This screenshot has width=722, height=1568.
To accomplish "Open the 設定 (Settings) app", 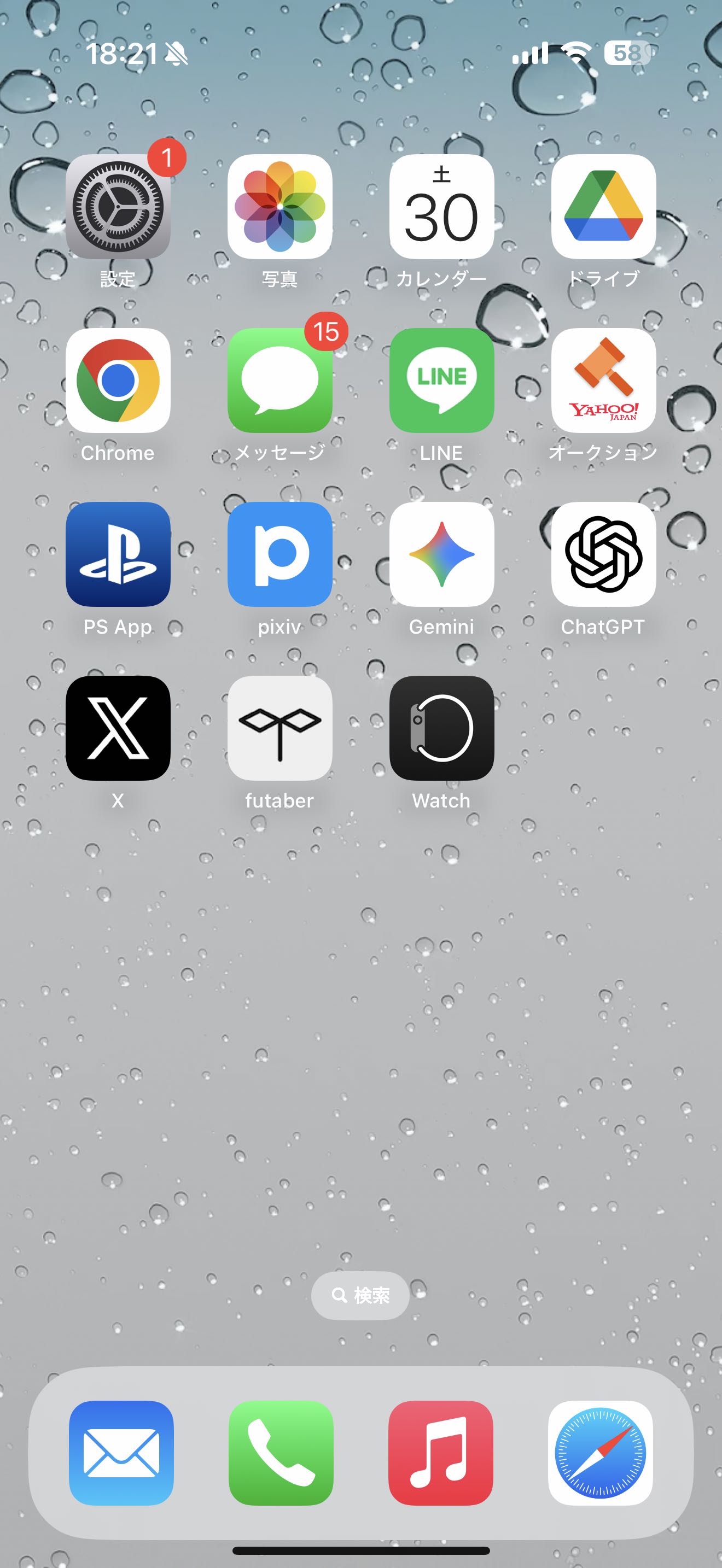I will (x=118, y=207).
